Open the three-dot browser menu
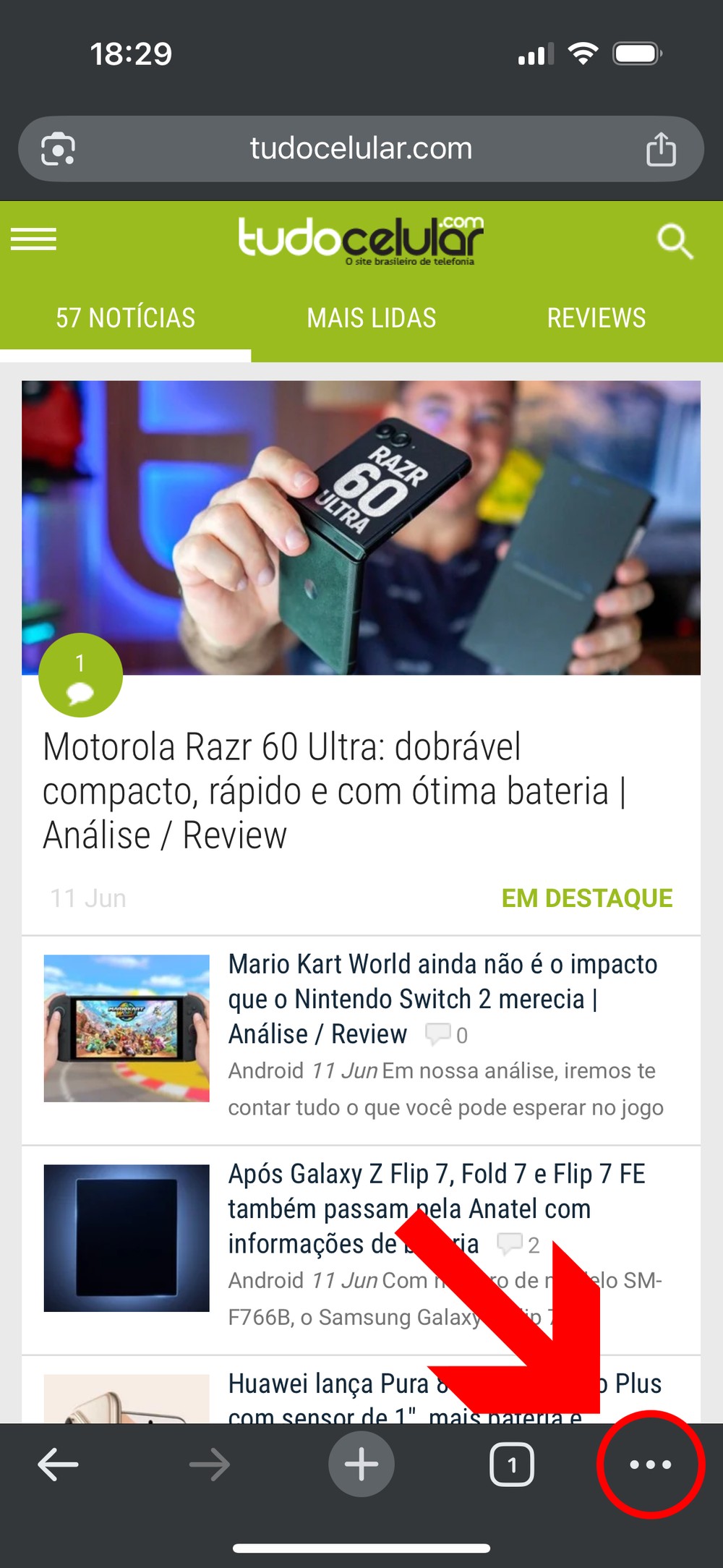 650,1465
